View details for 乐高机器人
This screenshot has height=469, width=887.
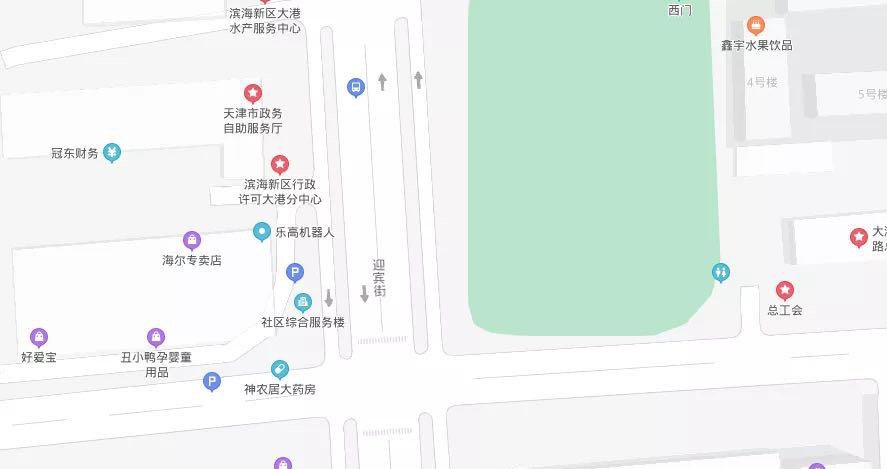(262, 231)
